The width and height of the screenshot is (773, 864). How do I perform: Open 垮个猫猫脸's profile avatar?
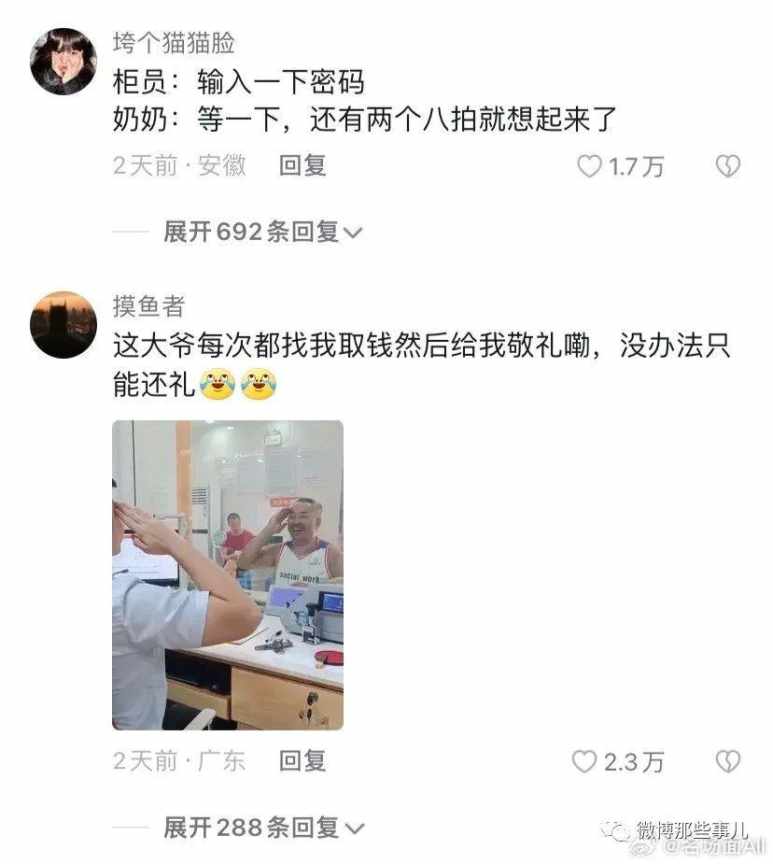click(x=63, y=61)
